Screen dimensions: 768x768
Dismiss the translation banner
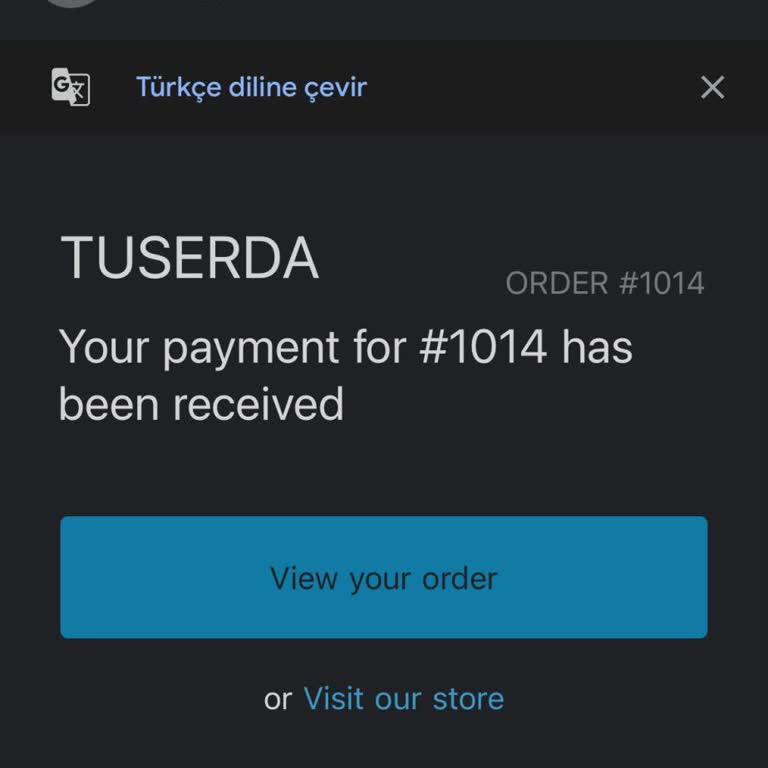712,87
